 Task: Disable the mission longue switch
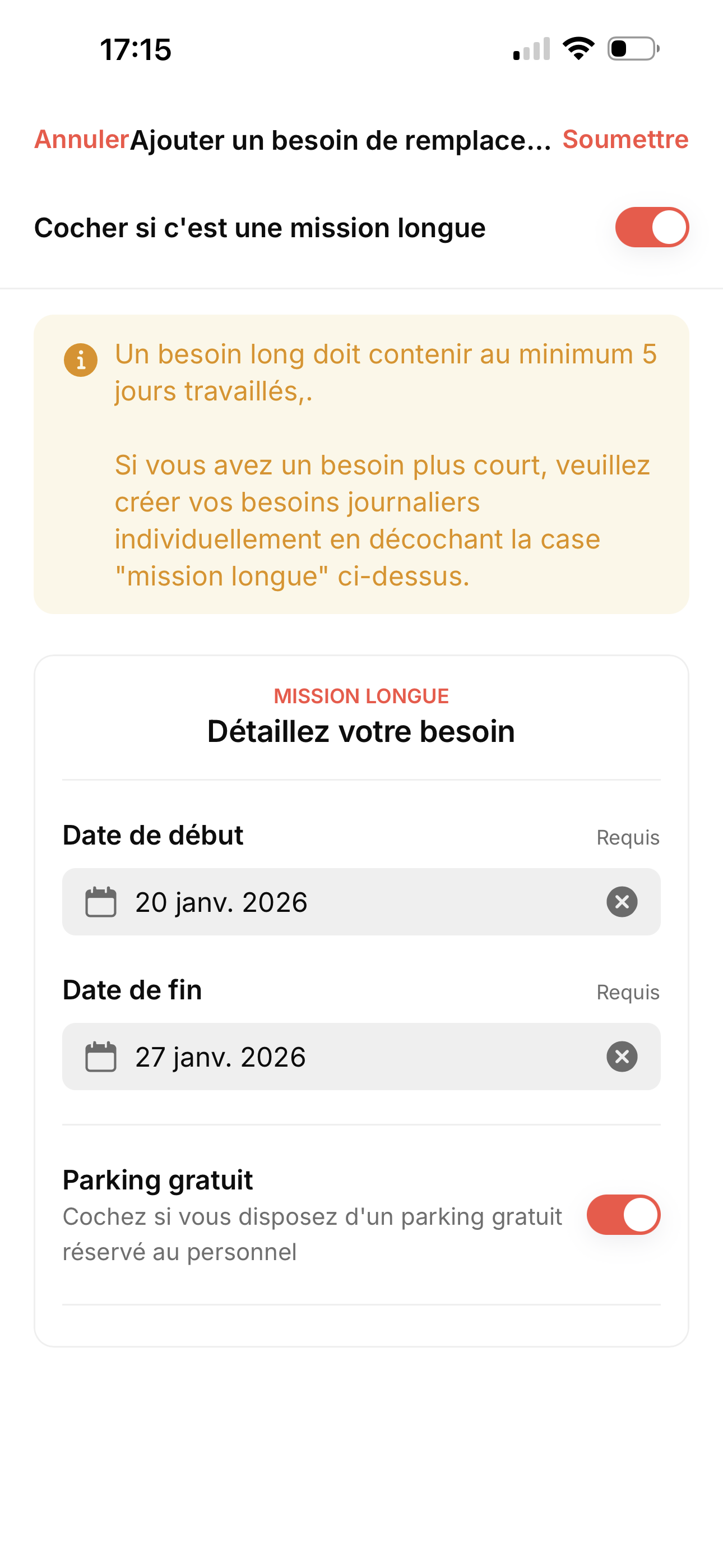[651, 227]
